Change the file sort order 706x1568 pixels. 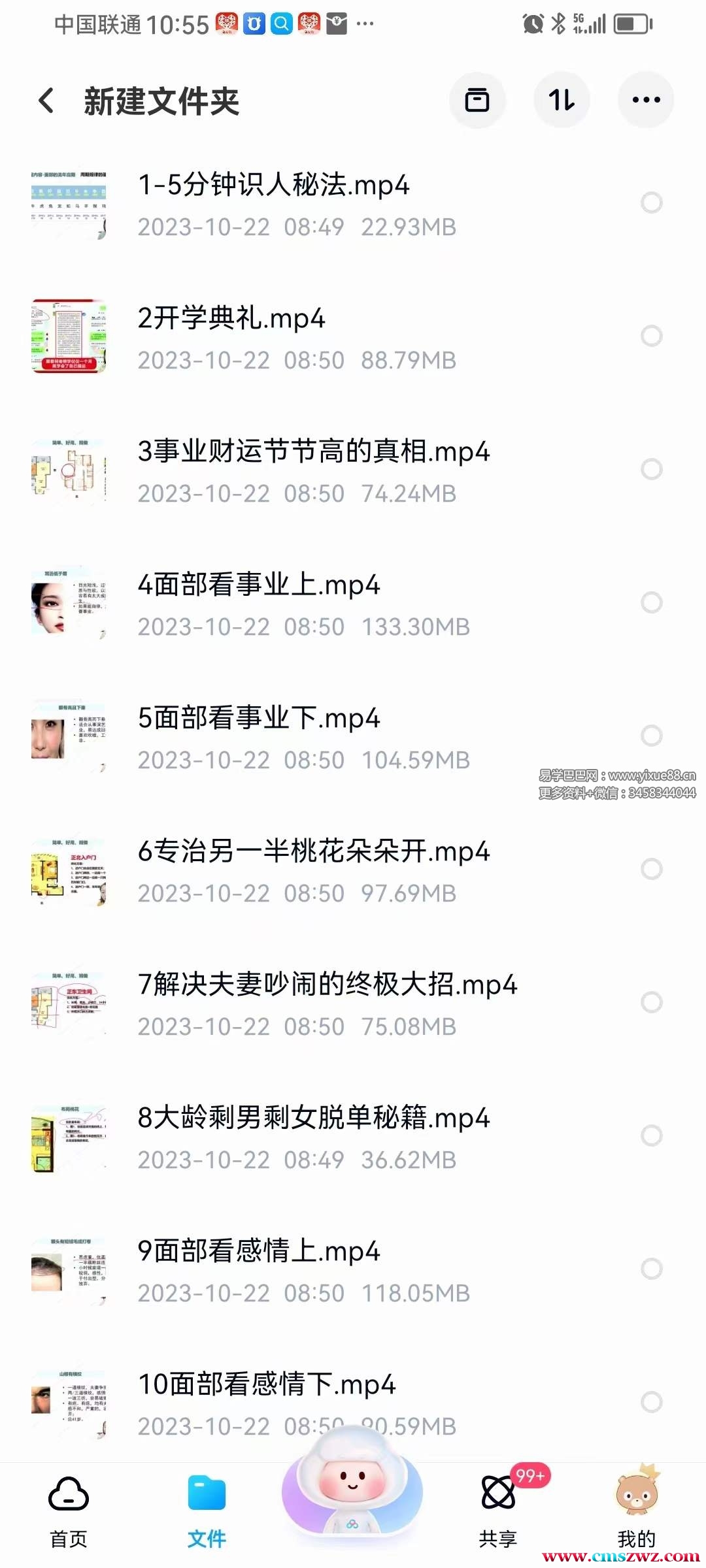point(562,101)
